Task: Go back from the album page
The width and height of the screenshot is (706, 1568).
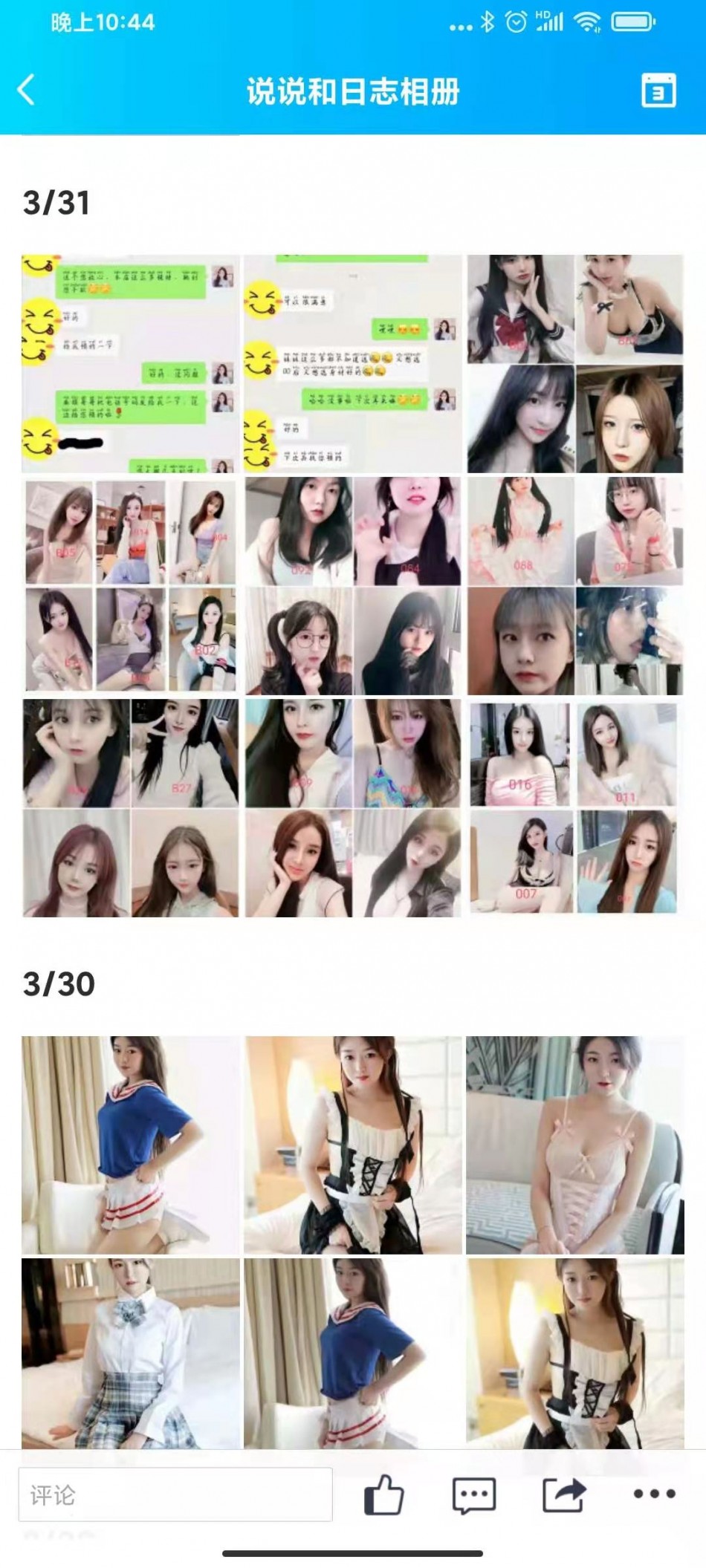Action: pyautogui.click(x=27, y=91)
